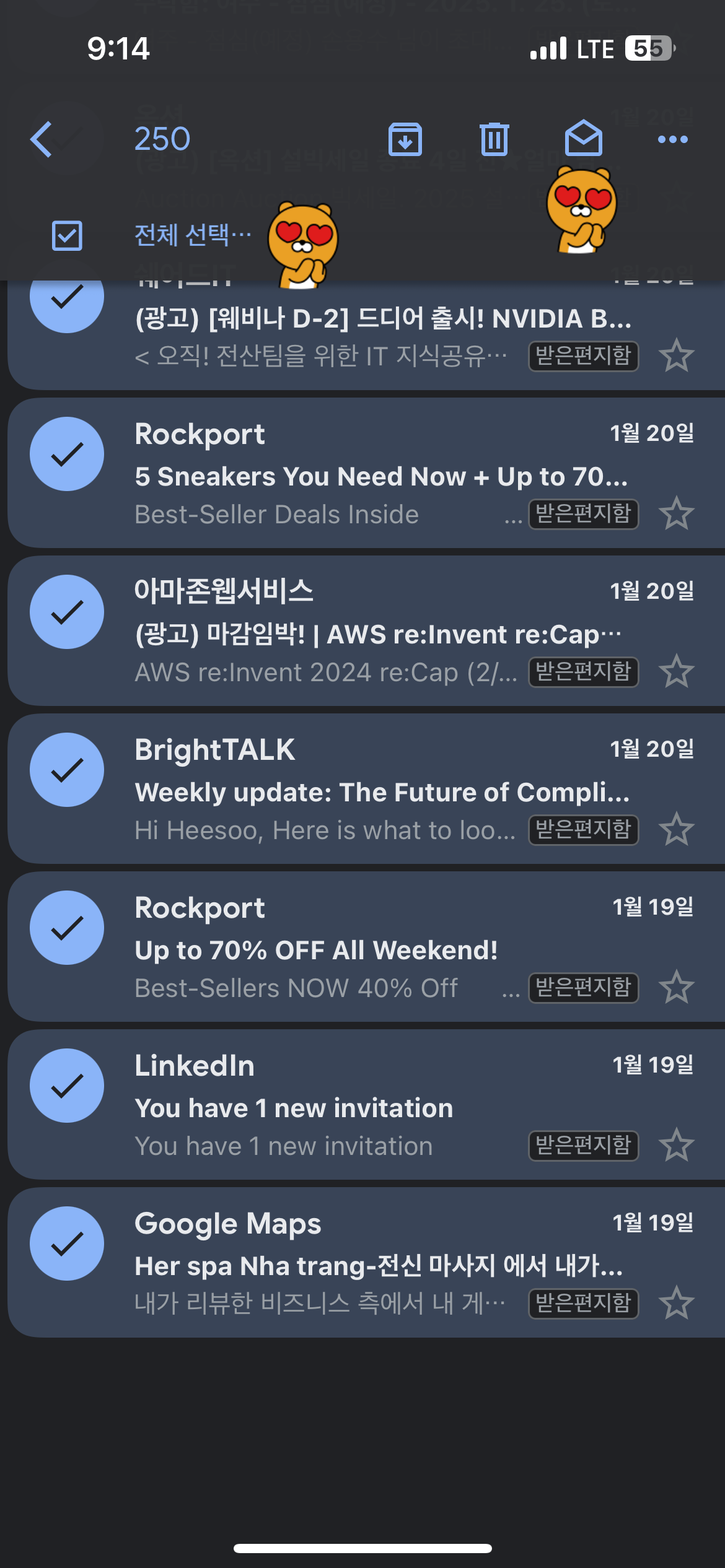
Task: Star the 웨비나 D-2 NVIDIA email
Action: pos(676,356)
